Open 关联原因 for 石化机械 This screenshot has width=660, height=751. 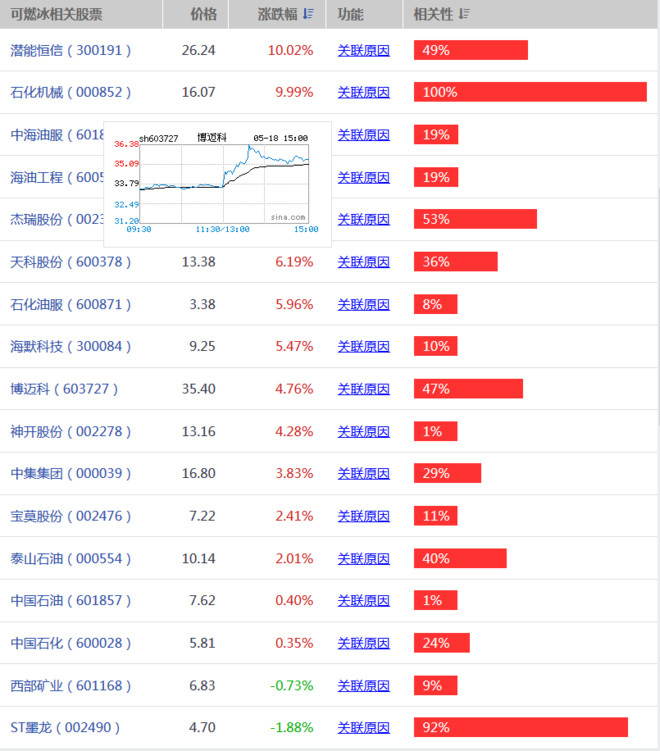363,92
